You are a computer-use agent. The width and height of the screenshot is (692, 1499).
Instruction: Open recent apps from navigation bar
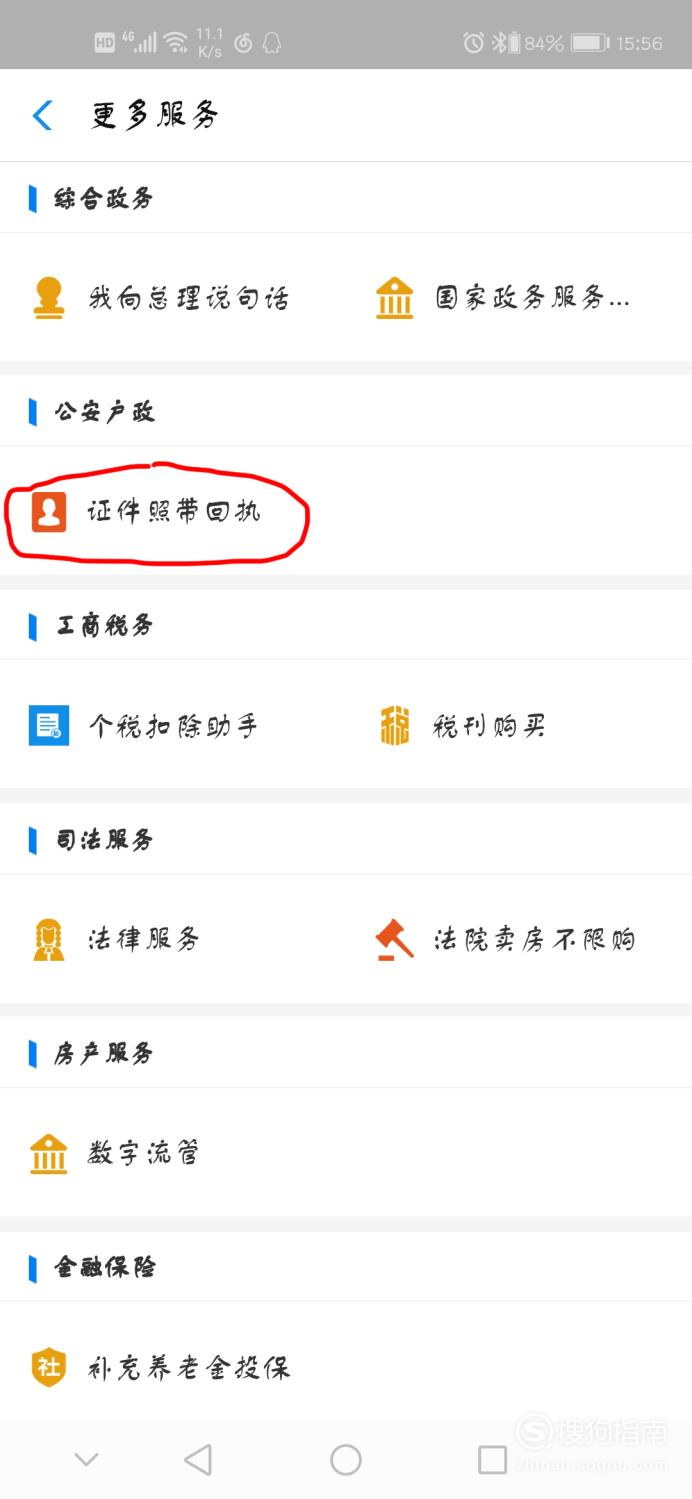(492, 1460)
